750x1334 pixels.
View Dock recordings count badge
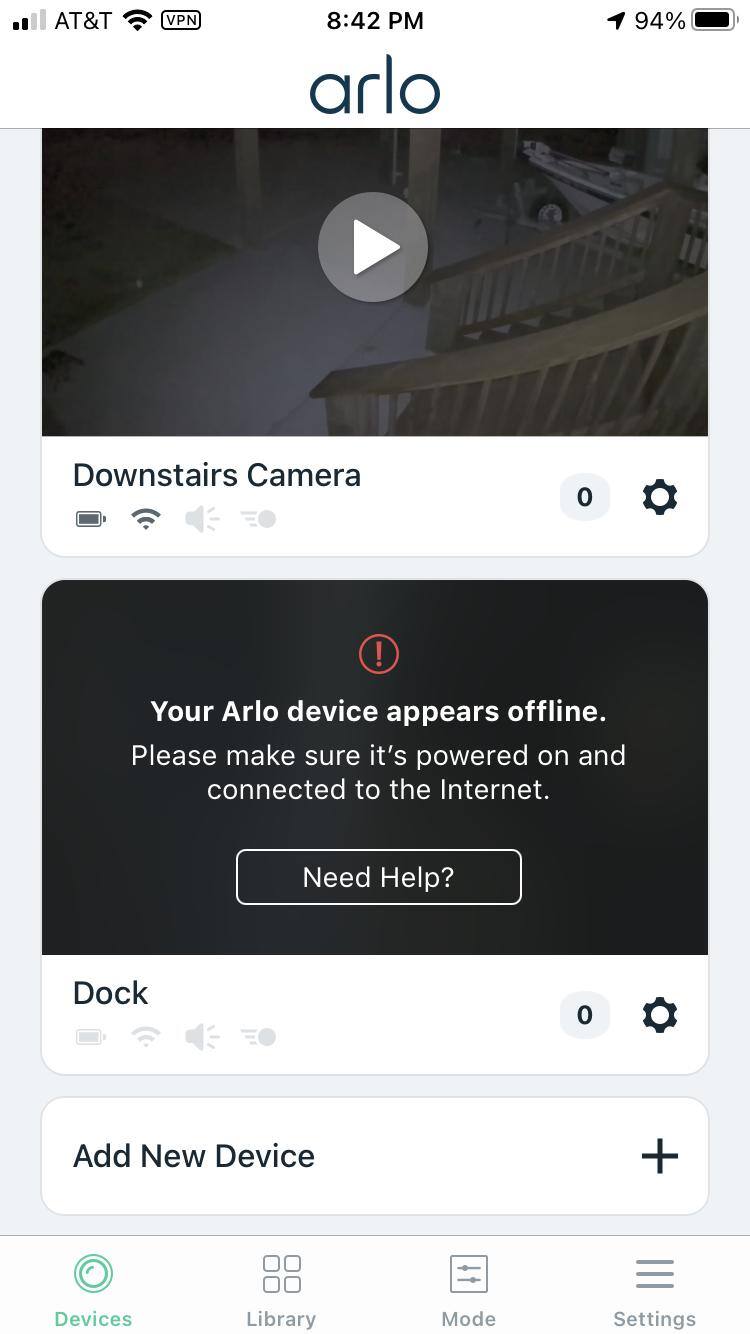pos(585,1015)
